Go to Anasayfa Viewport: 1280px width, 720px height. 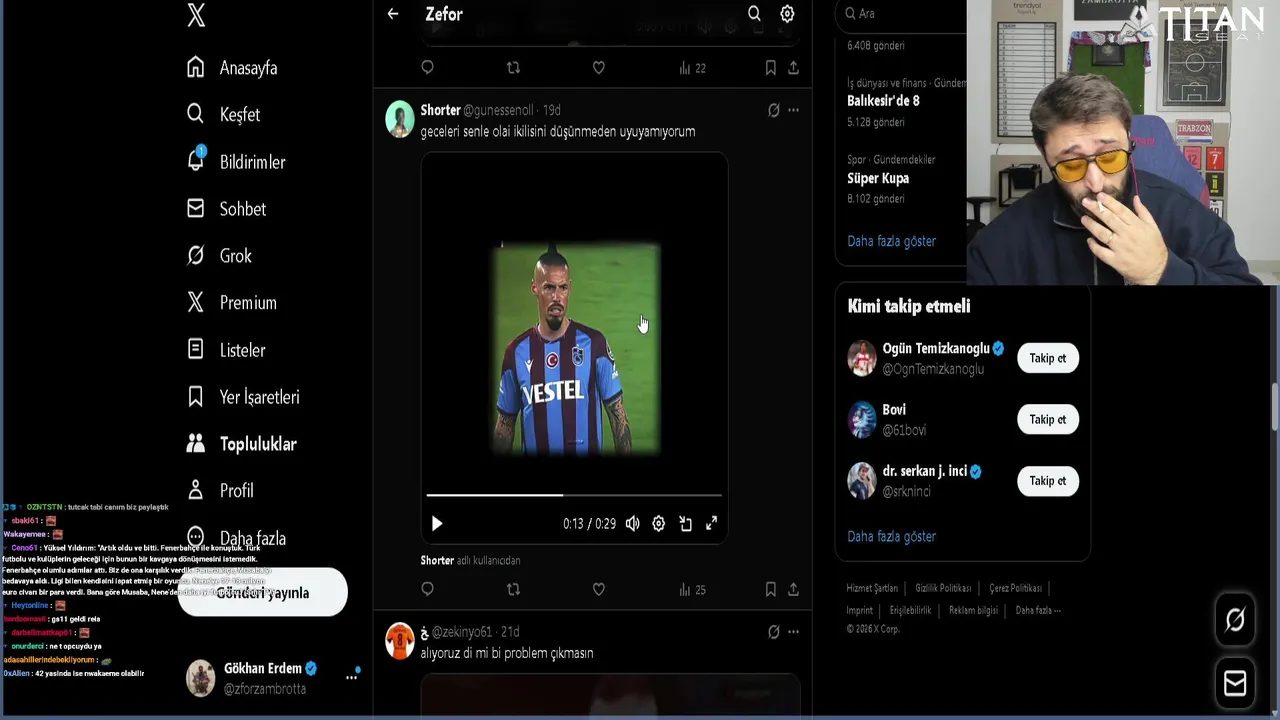pos(232,68)
